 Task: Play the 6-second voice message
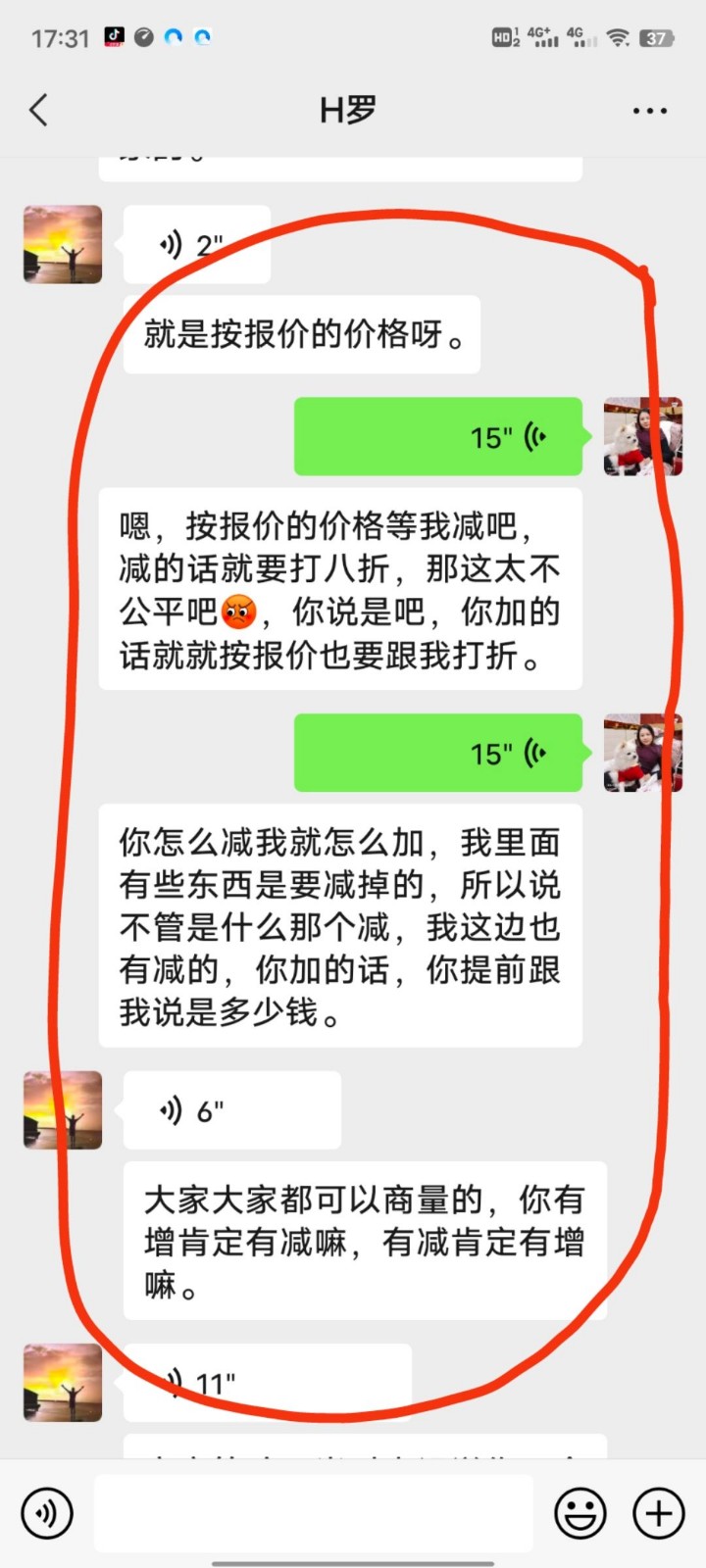tap(231, 1110)
